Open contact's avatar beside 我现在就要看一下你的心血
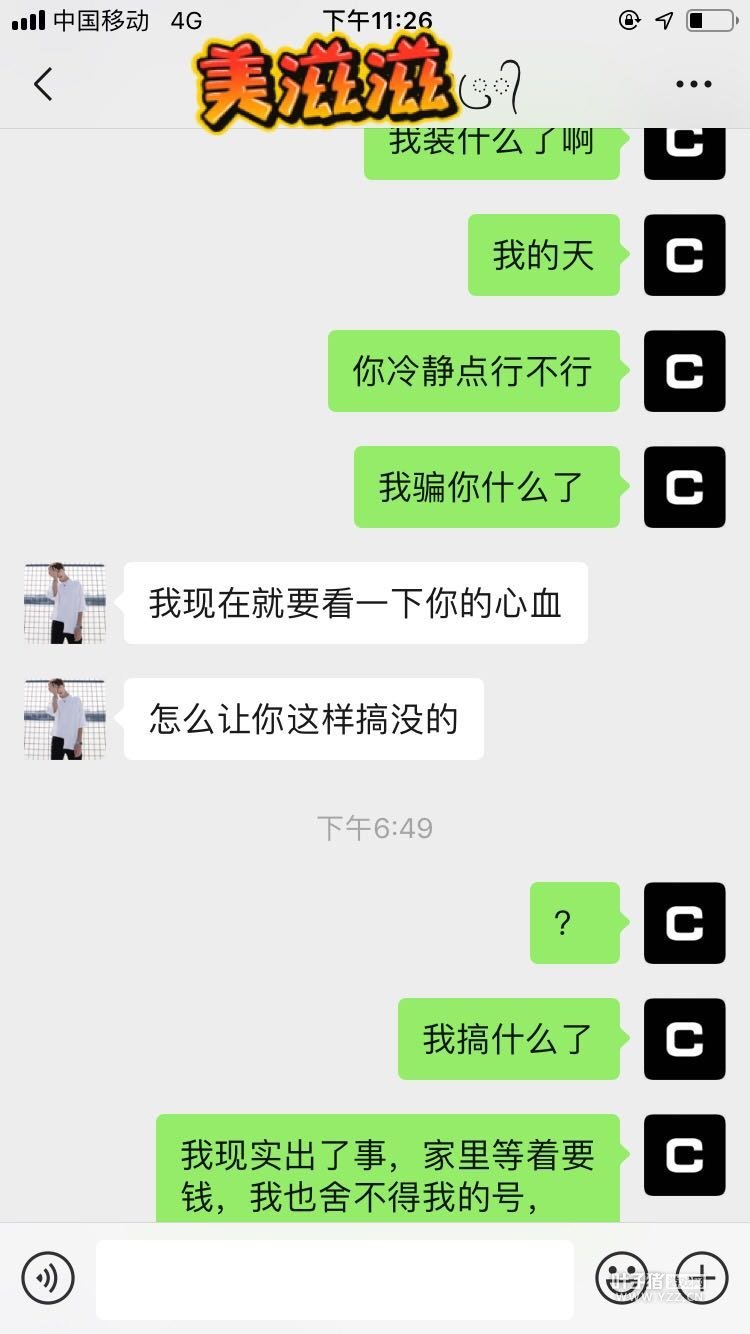 (x=65, y=603)
